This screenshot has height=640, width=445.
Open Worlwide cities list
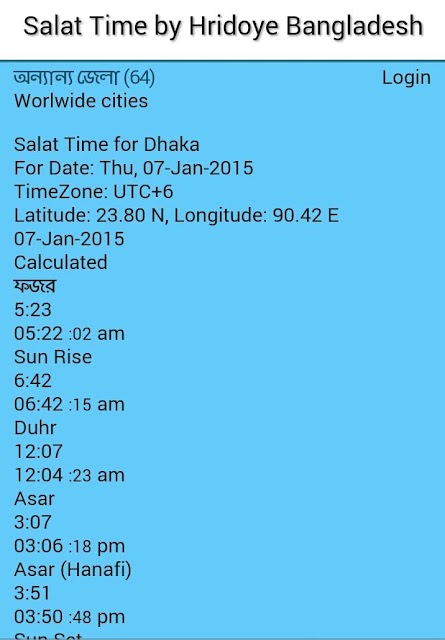(81, 100)
